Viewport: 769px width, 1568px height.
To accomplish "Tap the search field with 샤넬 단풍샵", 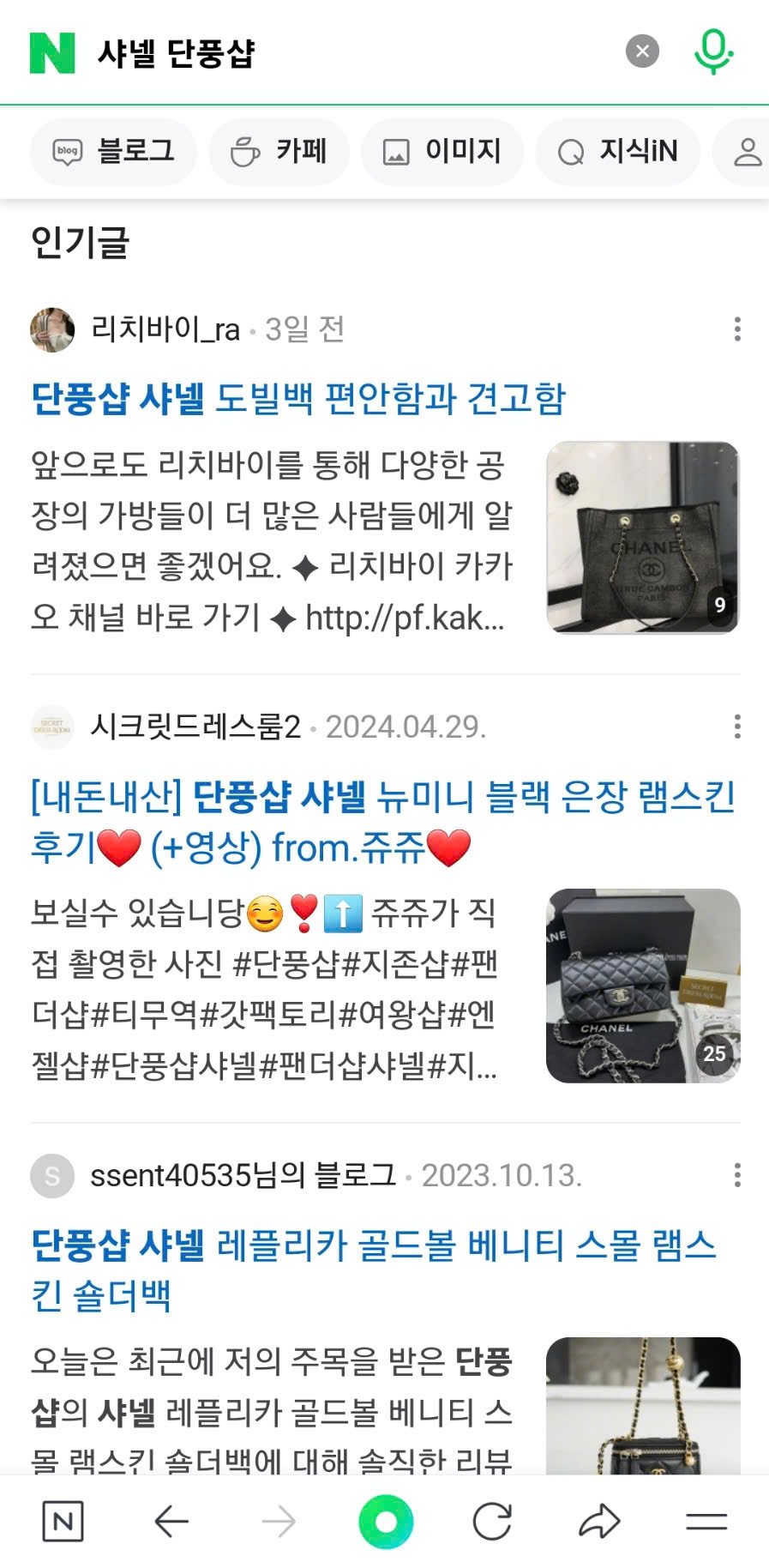I will [343, 53].
